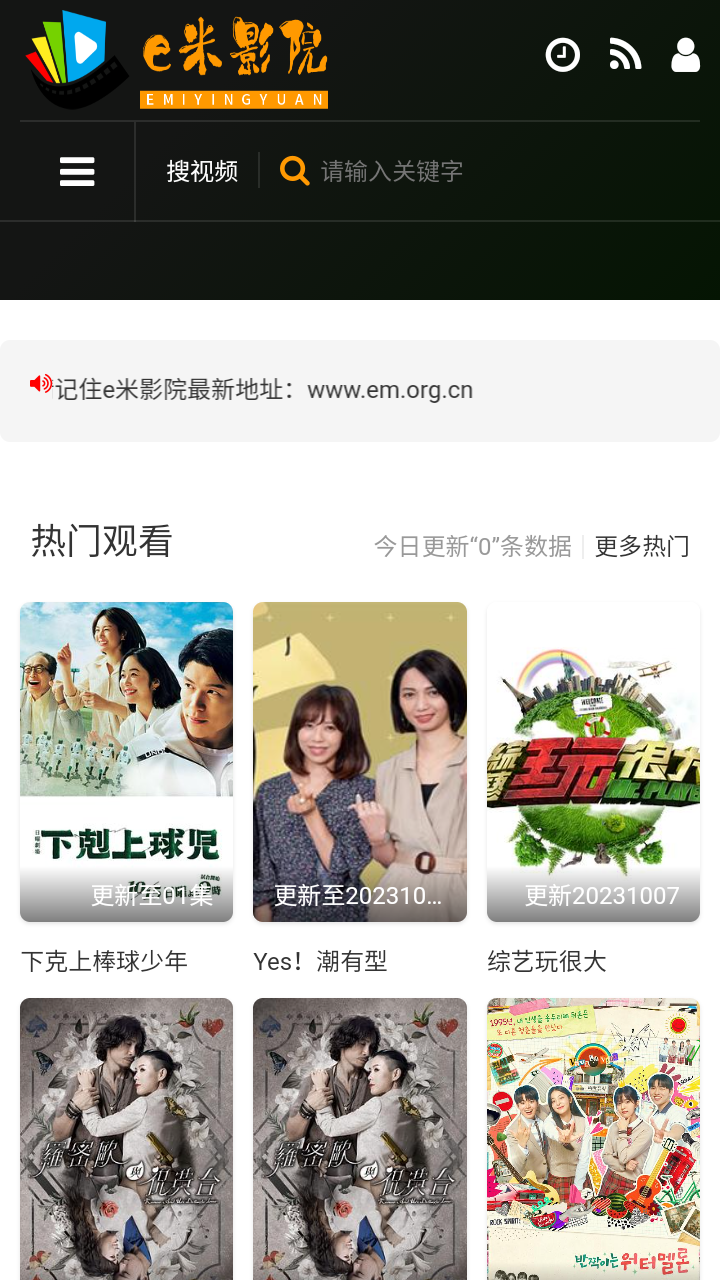Open the Yes！潮有型 show card
This screenshot has width=720, height=1280.
coord(360,761)
